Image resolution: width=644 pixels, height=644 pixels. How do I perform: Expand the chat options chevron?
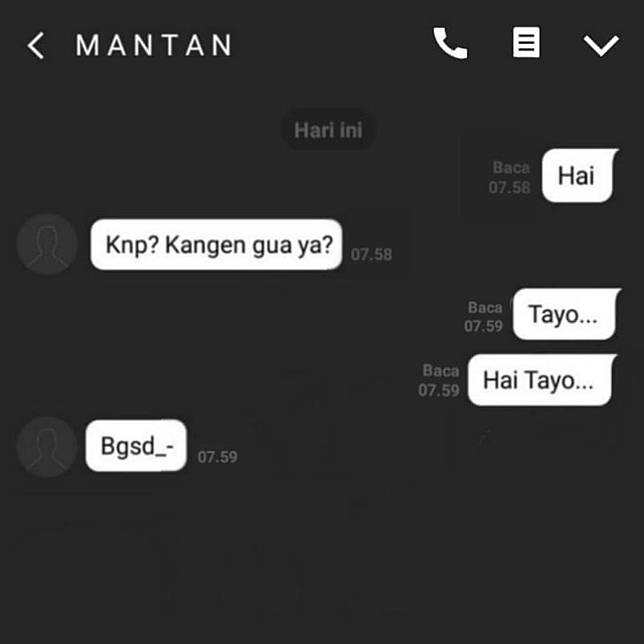click(601, 45)
